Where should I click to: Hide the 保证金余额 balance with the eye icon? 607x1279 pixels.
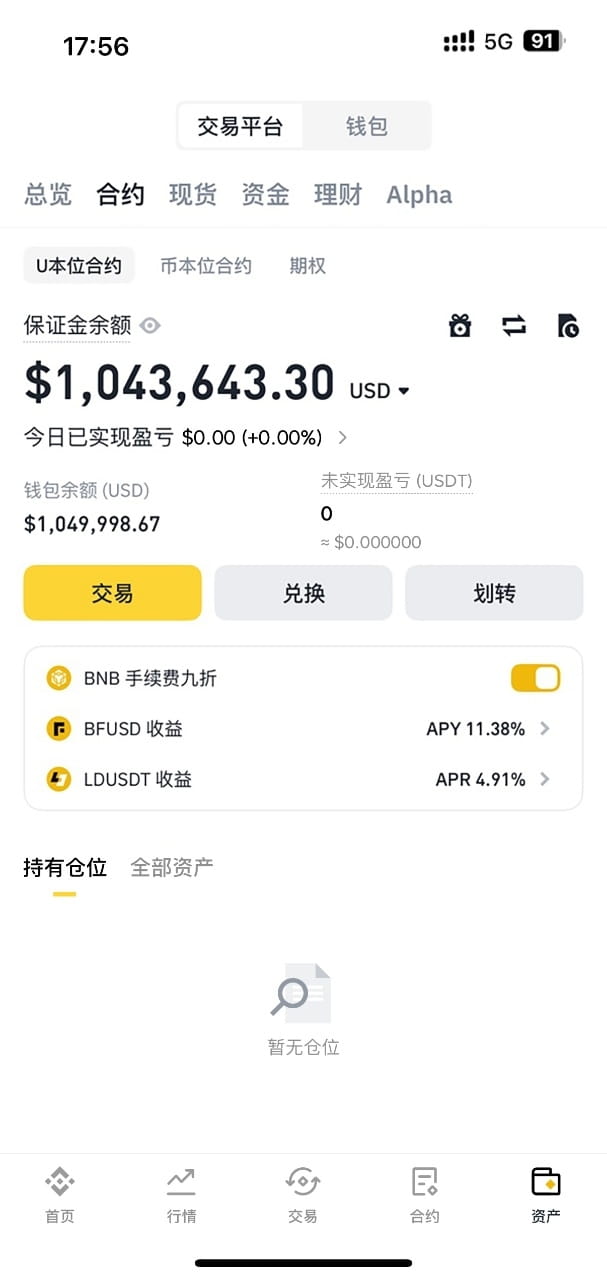(151, 325)
